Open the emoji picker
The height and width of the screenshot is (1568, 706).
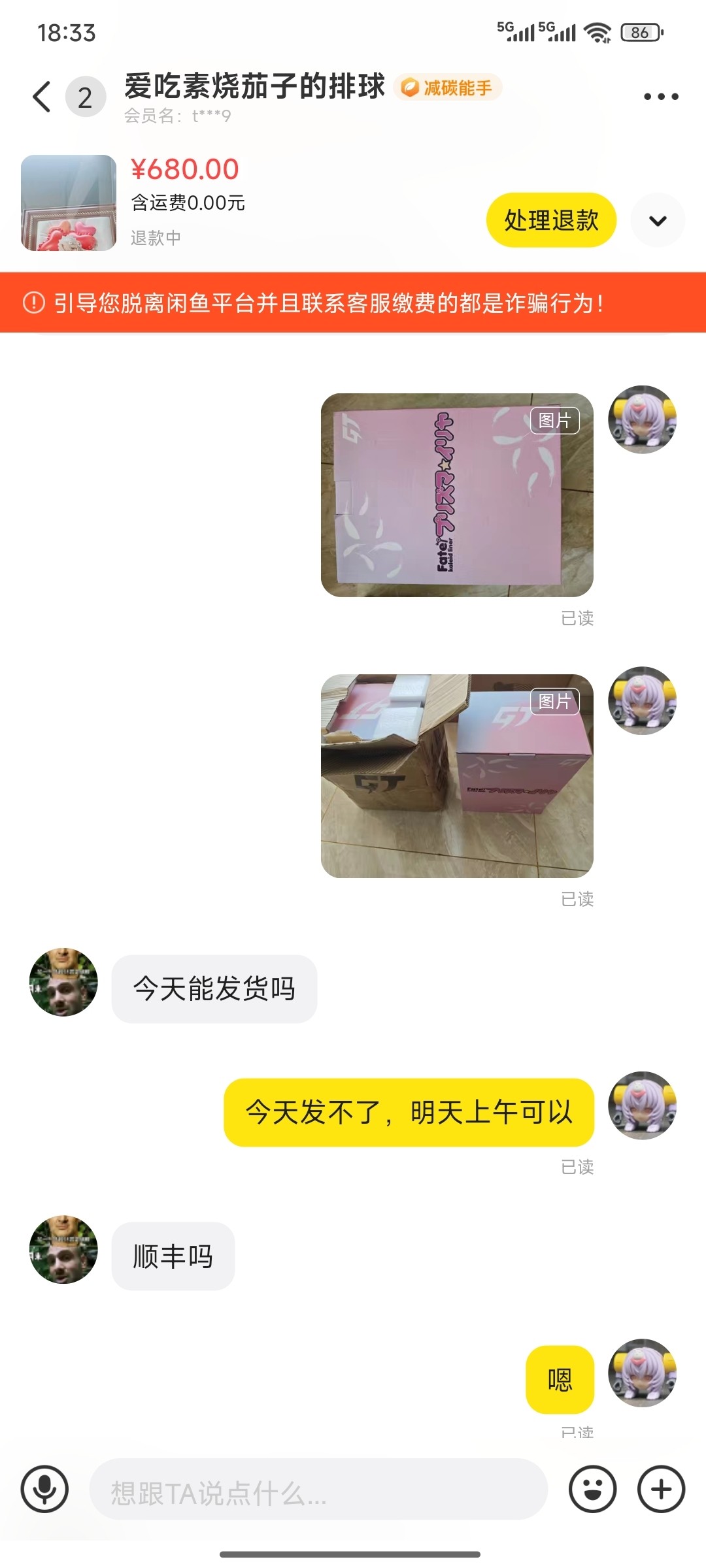click(592, 1489)
